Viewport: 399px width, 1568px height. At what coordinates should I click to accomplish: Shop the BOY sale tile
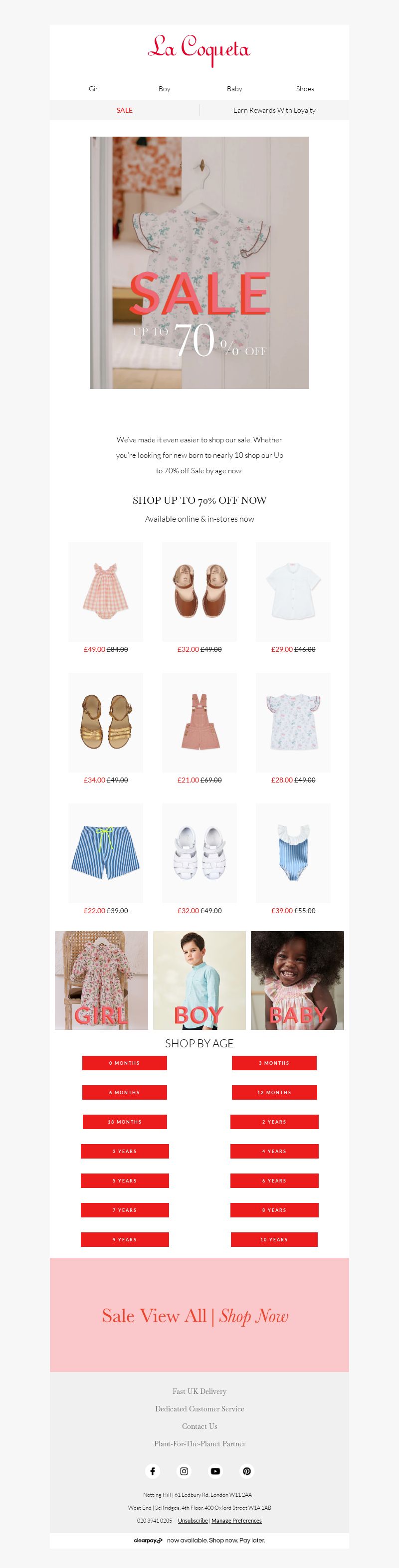199,980
